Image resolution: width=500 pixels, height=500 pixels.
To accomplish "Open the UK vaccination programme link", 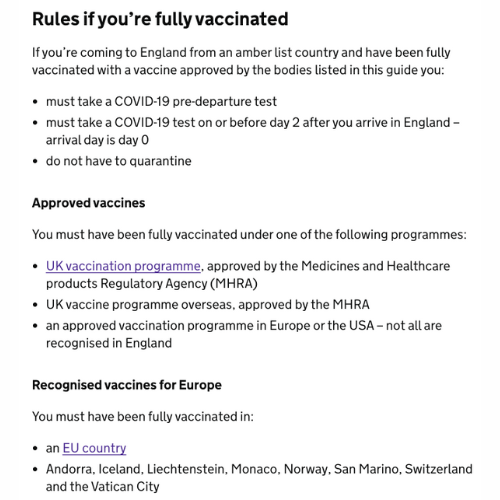I will [x=123, y=266].
